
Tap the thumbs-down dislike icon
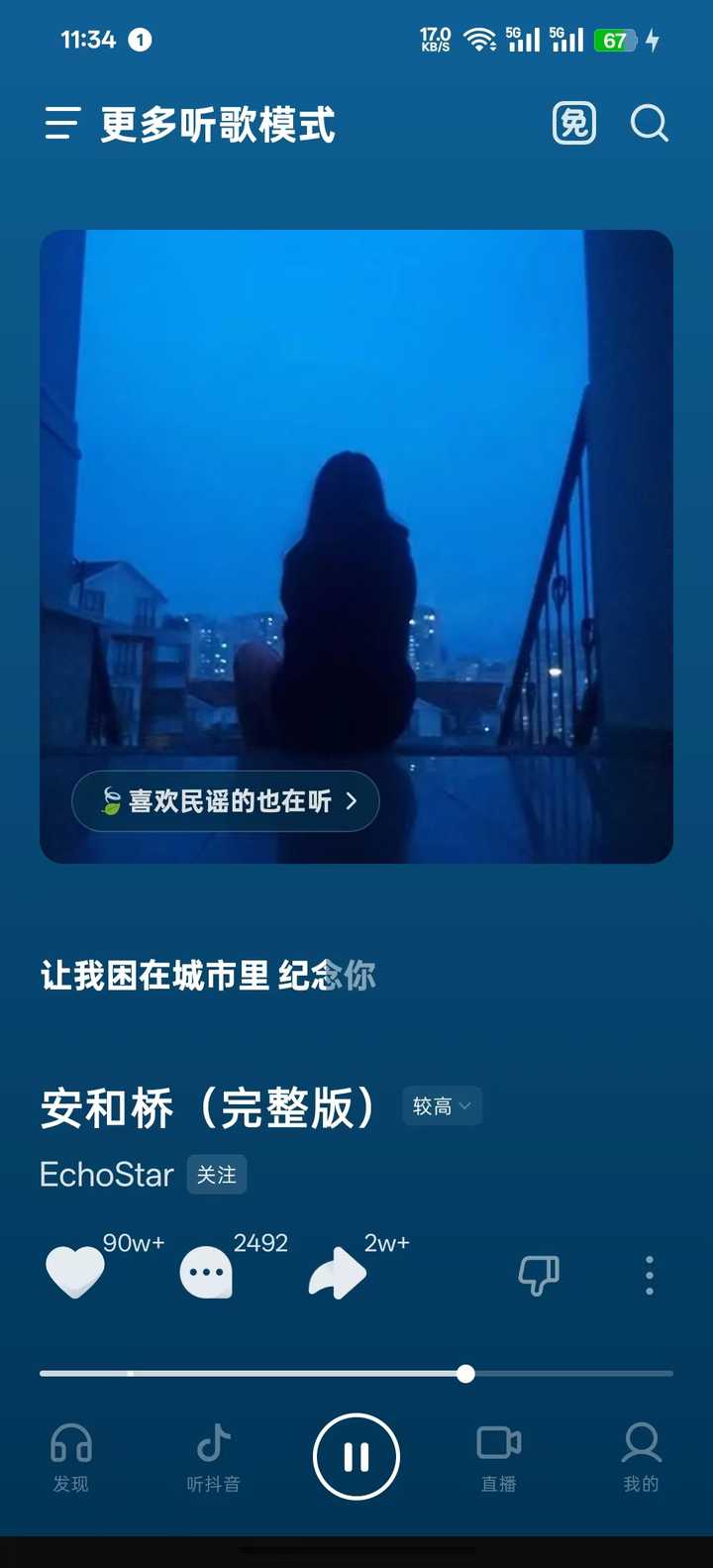[540, 1277]
